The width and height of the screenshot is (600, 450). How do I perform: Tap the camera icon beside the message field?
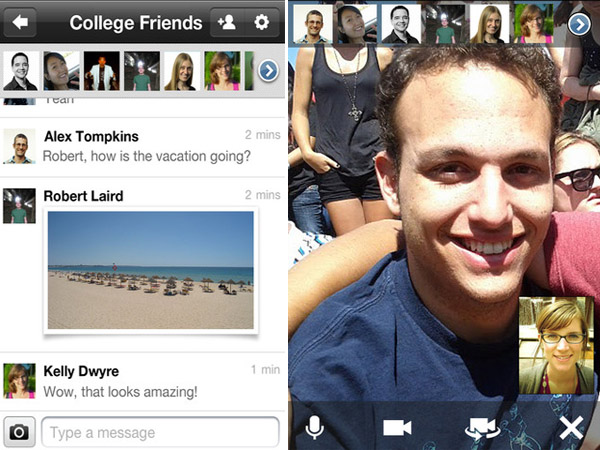(x=19, y=433)
